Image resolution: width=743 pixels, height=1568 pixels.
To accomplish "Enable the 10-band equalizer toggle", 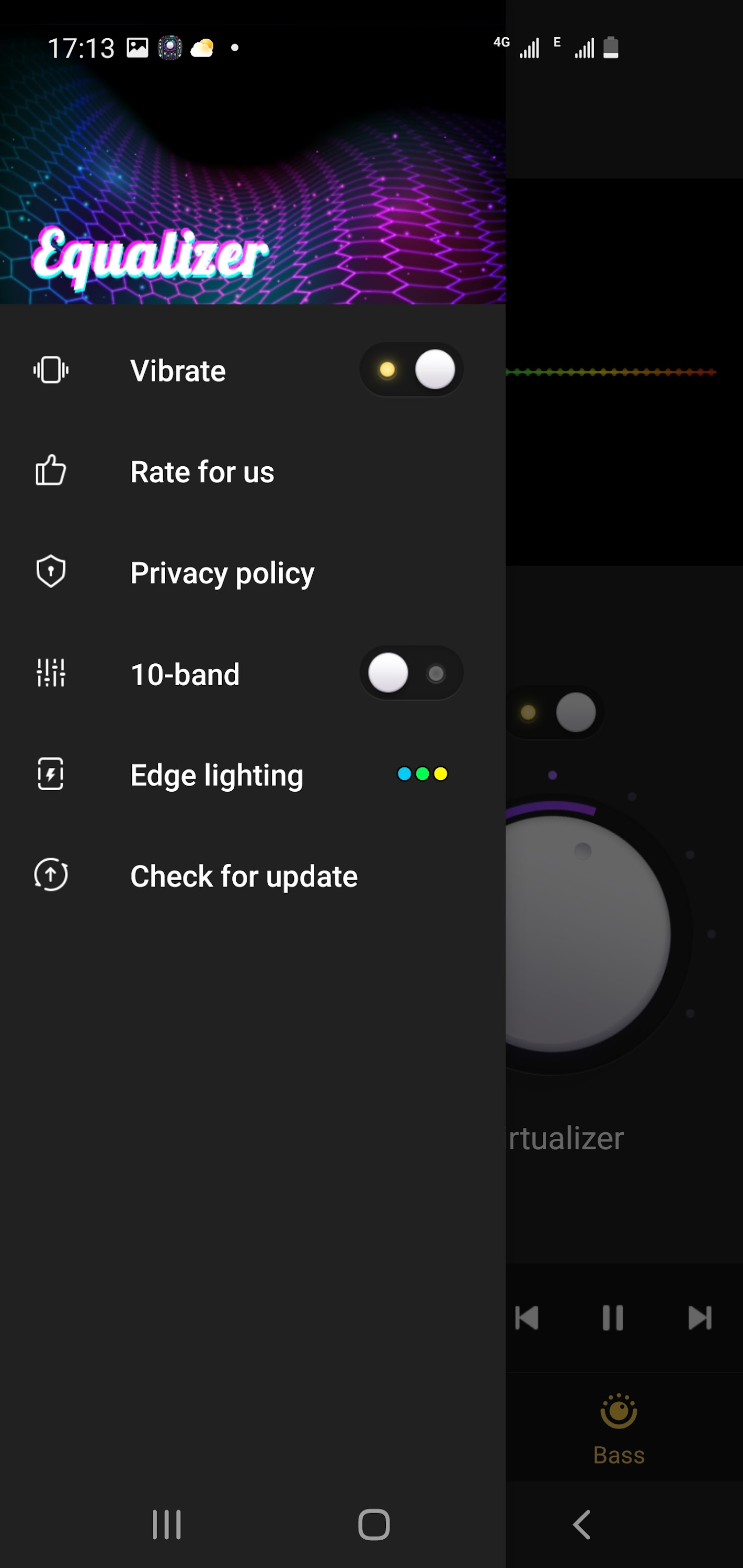I will point(411,673).
